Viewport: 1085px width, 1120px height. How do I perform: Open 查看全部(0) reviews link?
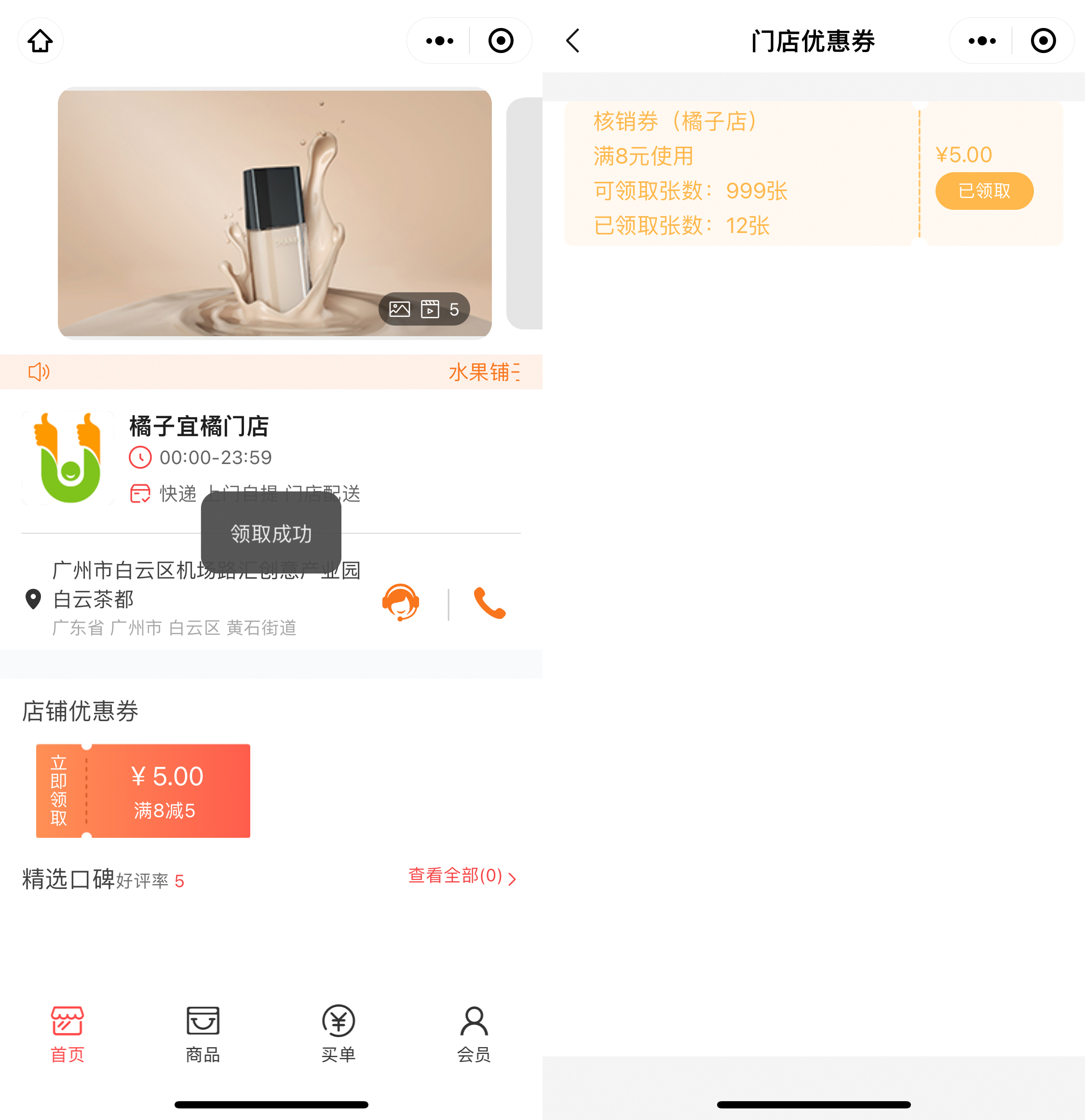pos(461,876)
